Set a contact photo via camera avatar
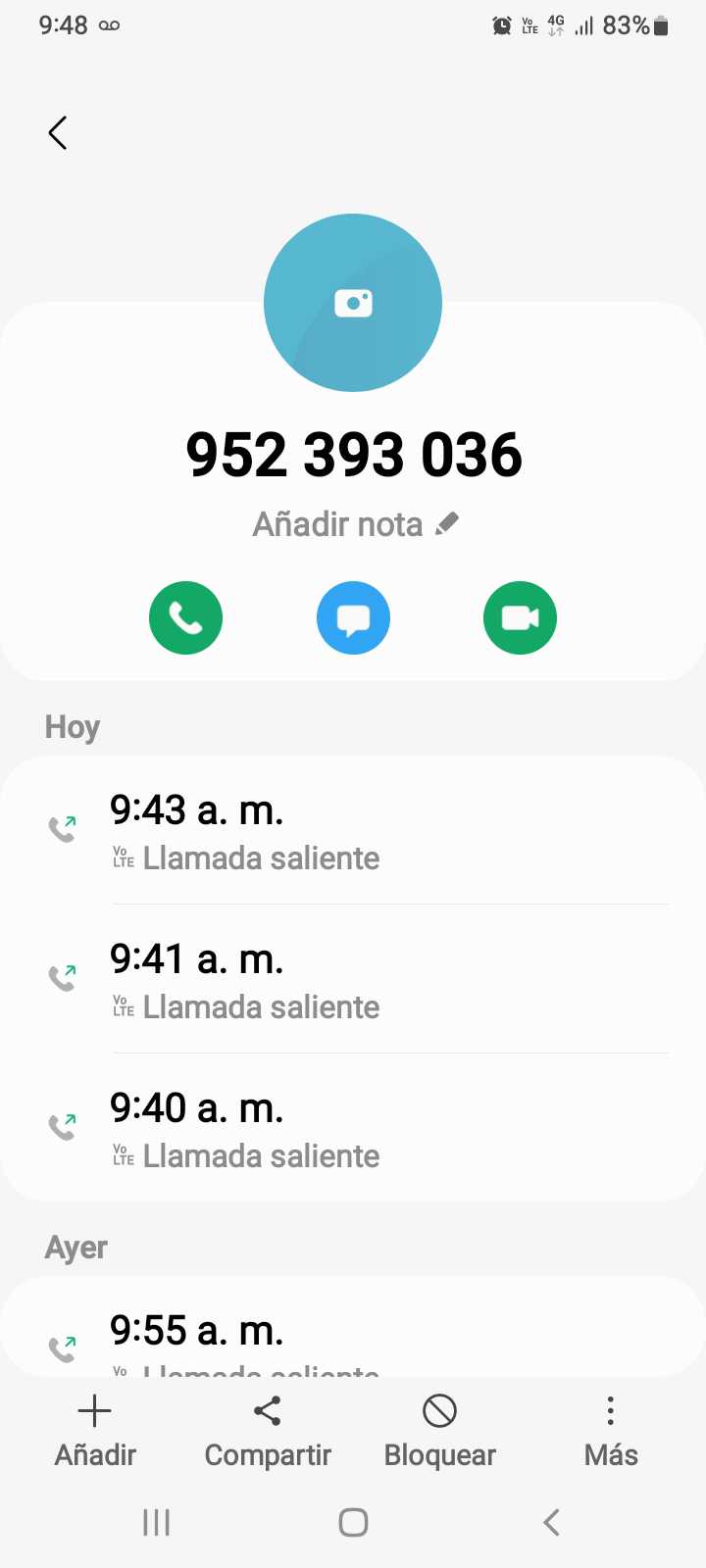The width and height of the screenshot is (706, 1568). 353,303
